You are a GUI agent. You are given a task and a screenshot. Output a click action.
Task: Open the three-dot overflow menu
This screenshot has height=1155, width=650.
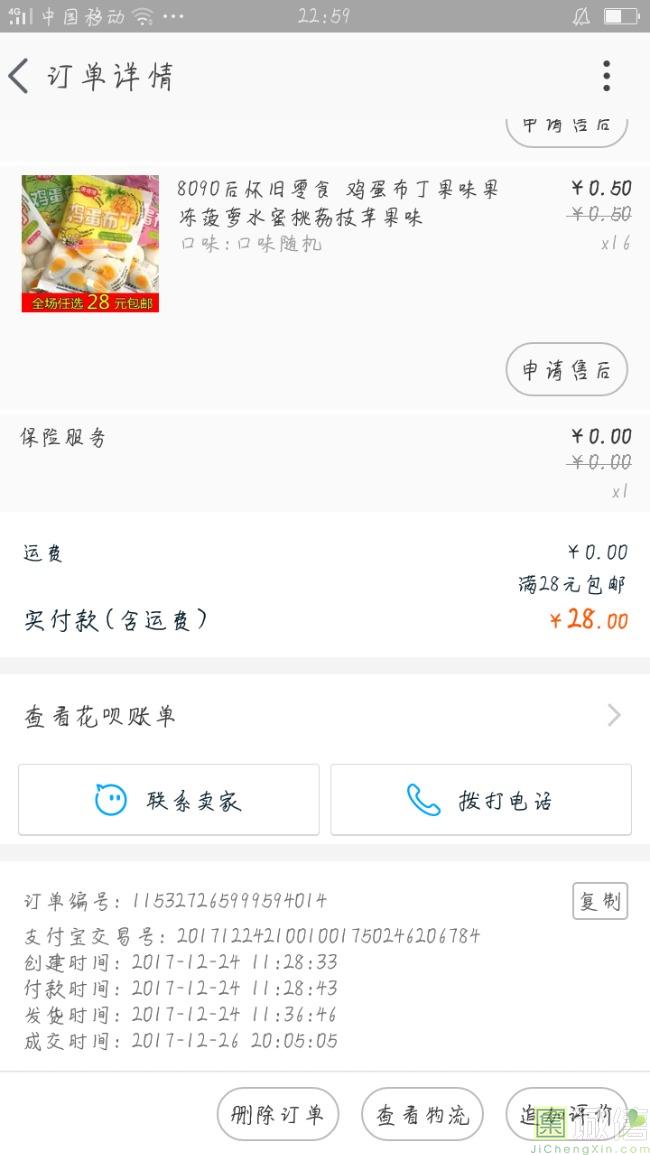[606, 76]
